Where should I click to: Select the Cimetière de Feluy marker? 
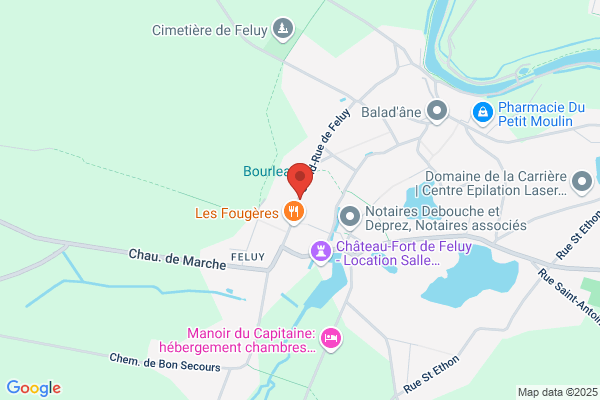(x=283, y=29)
